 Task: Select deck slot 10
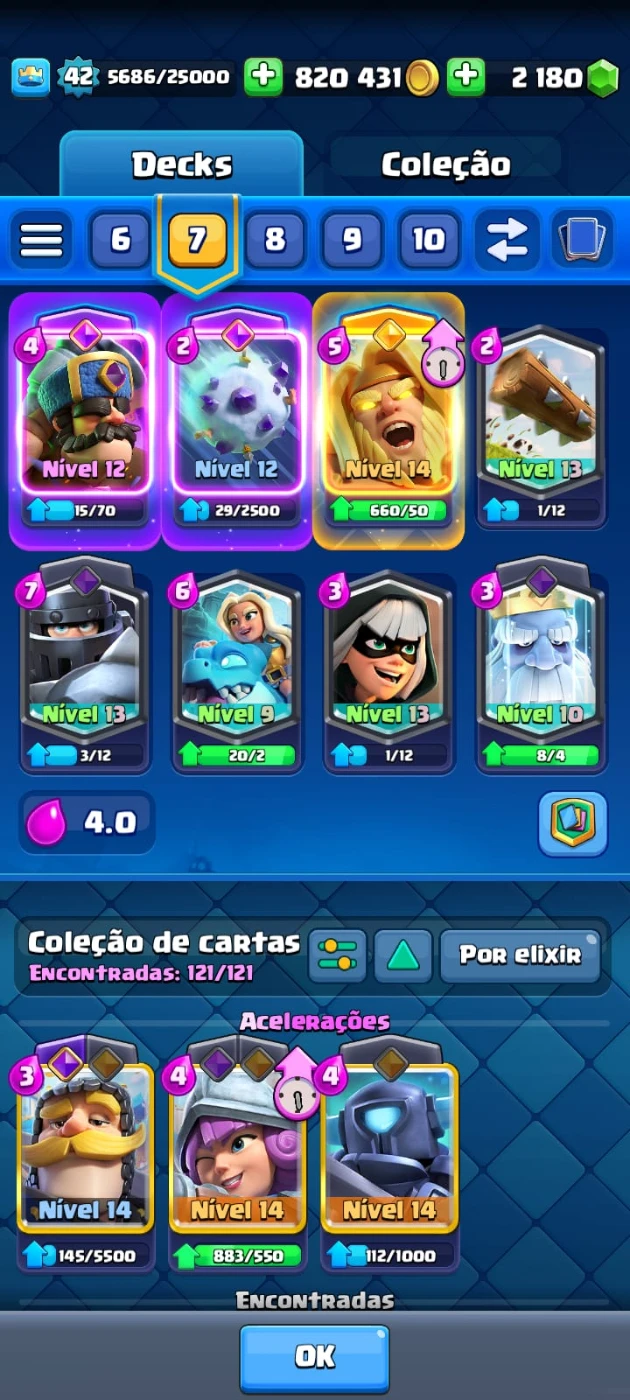429,240
